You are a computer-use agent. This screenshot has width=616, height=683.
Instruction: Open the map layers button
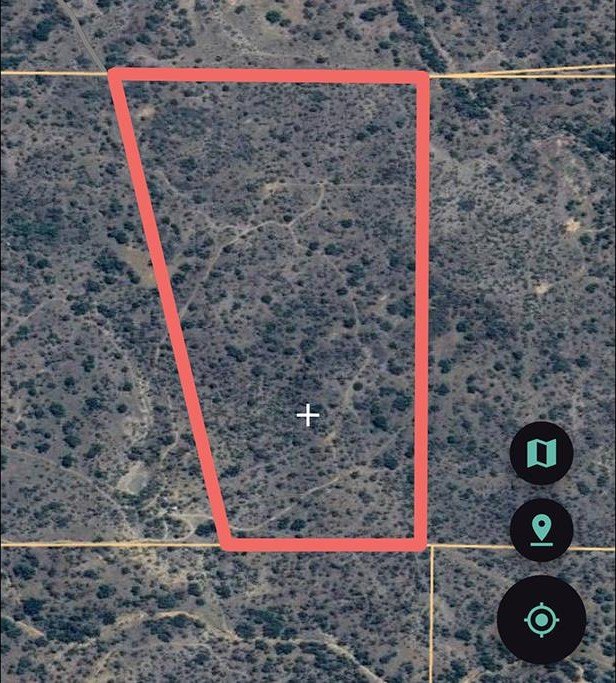[541, 454]
